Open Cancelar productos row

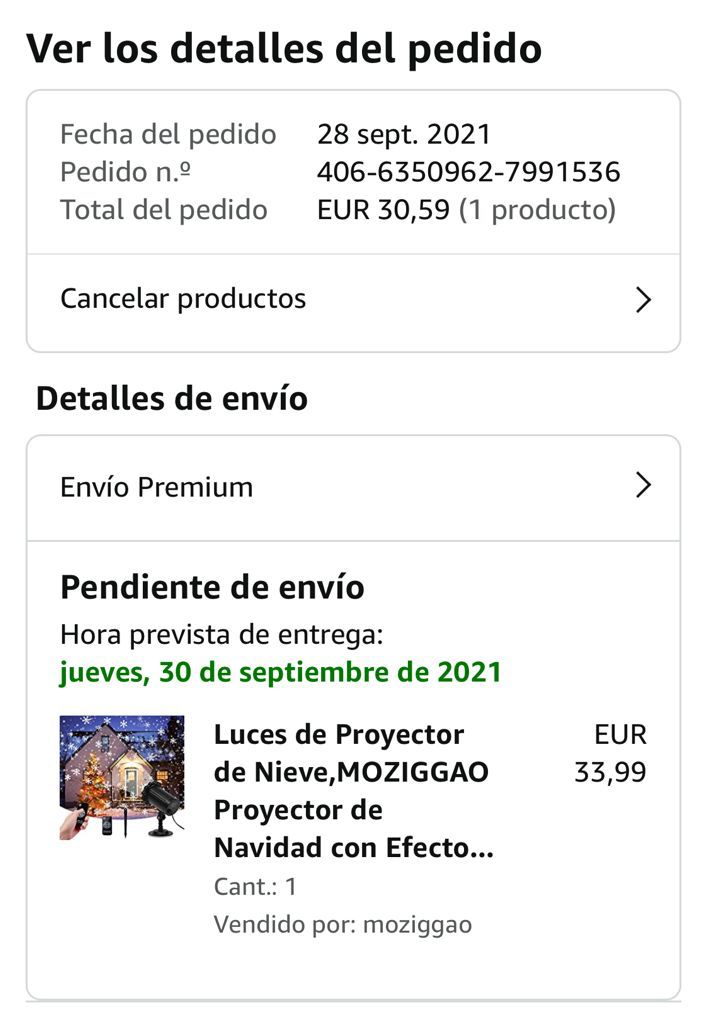[x=353, y=299]
